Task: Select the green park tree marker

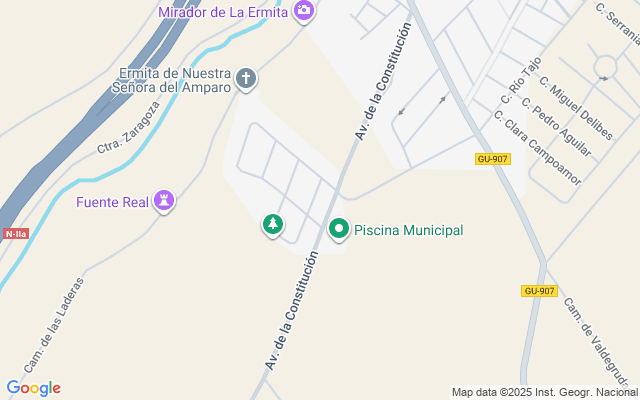Action: (x=273, y=225)
